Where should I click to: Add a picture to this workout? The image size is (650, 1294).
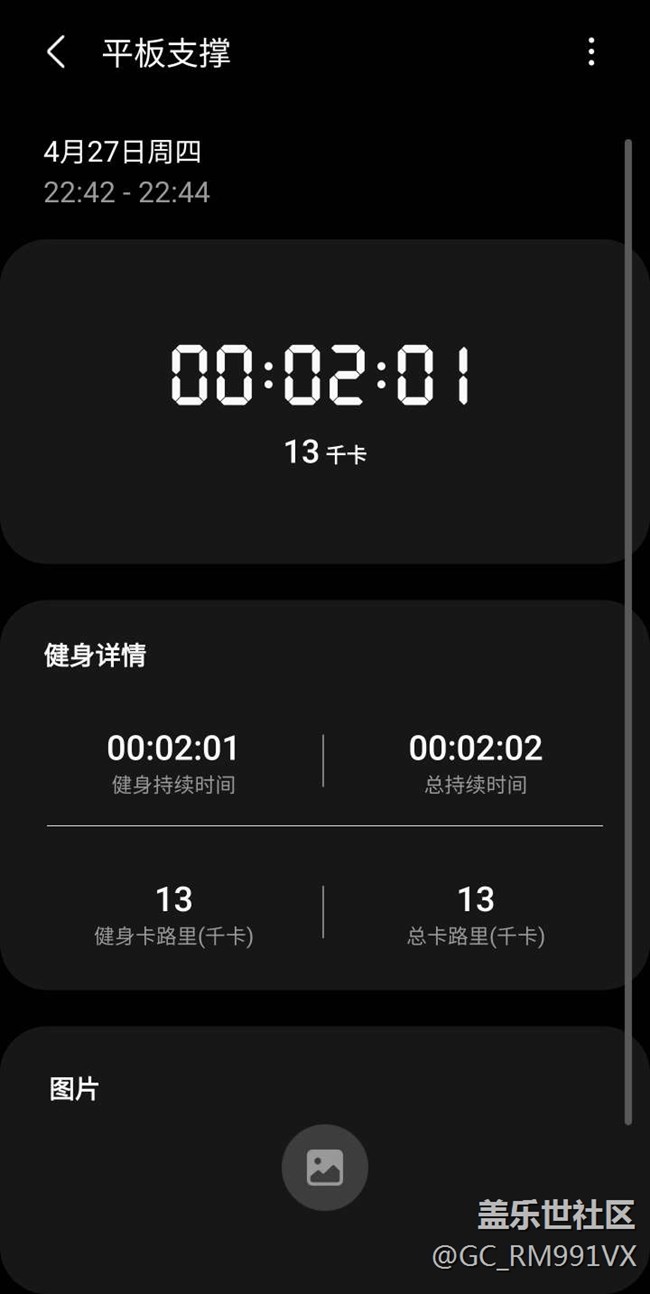(x=325, y=1167)
